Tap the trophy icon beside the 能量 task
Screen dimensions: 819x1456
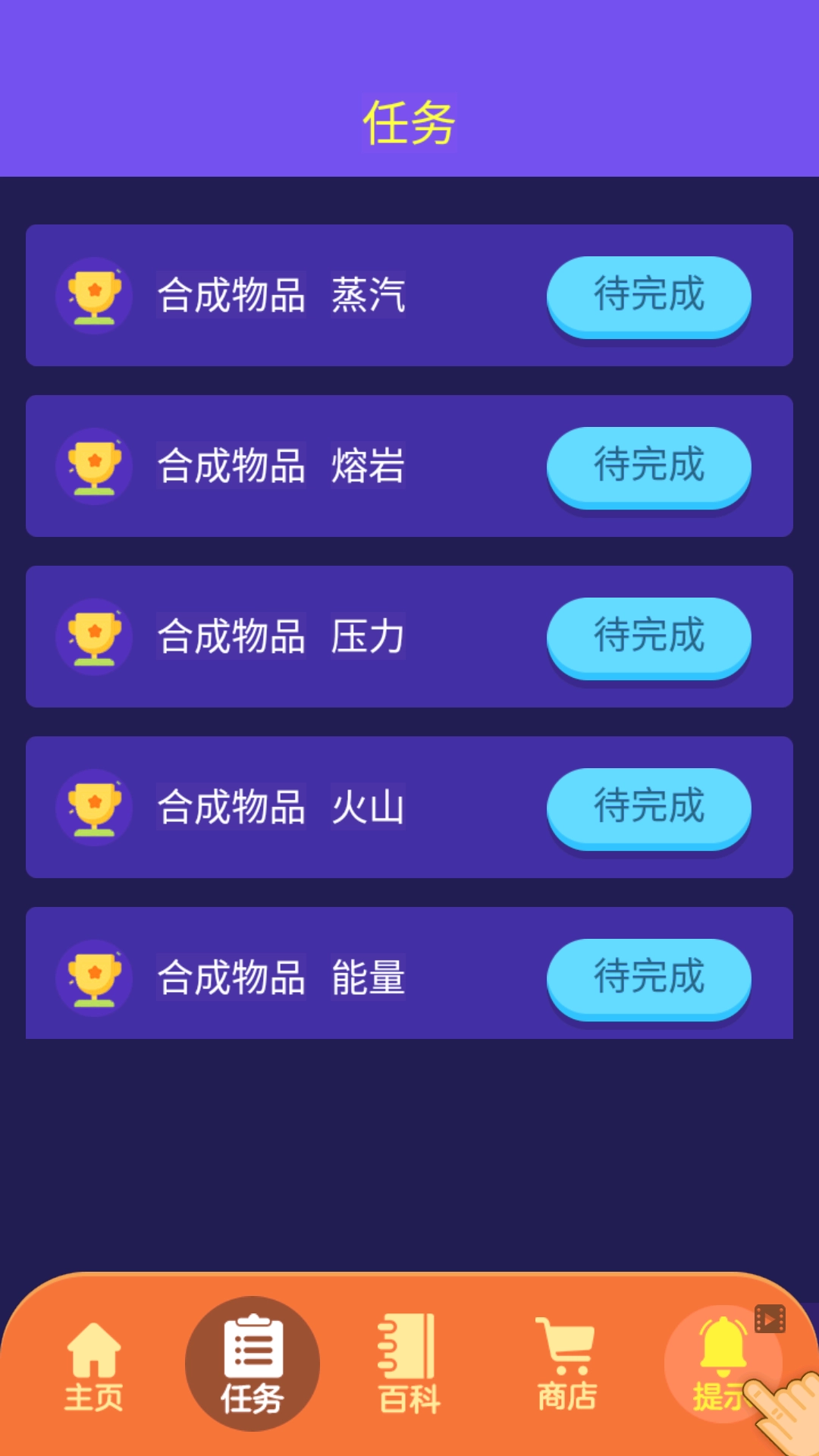coord(95,977)
